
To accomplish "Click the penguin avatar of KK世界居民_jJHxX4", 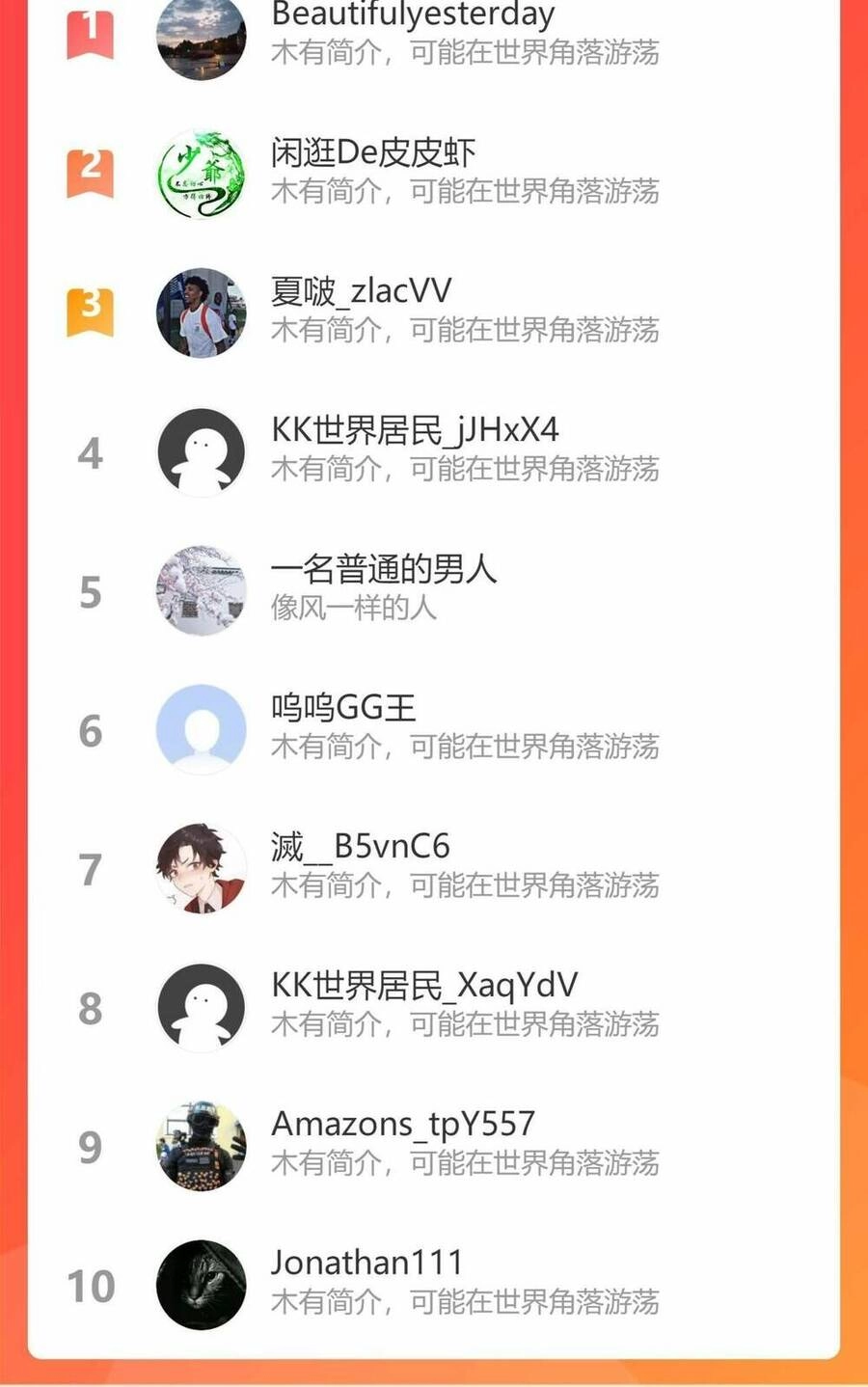I will [201, 450].
